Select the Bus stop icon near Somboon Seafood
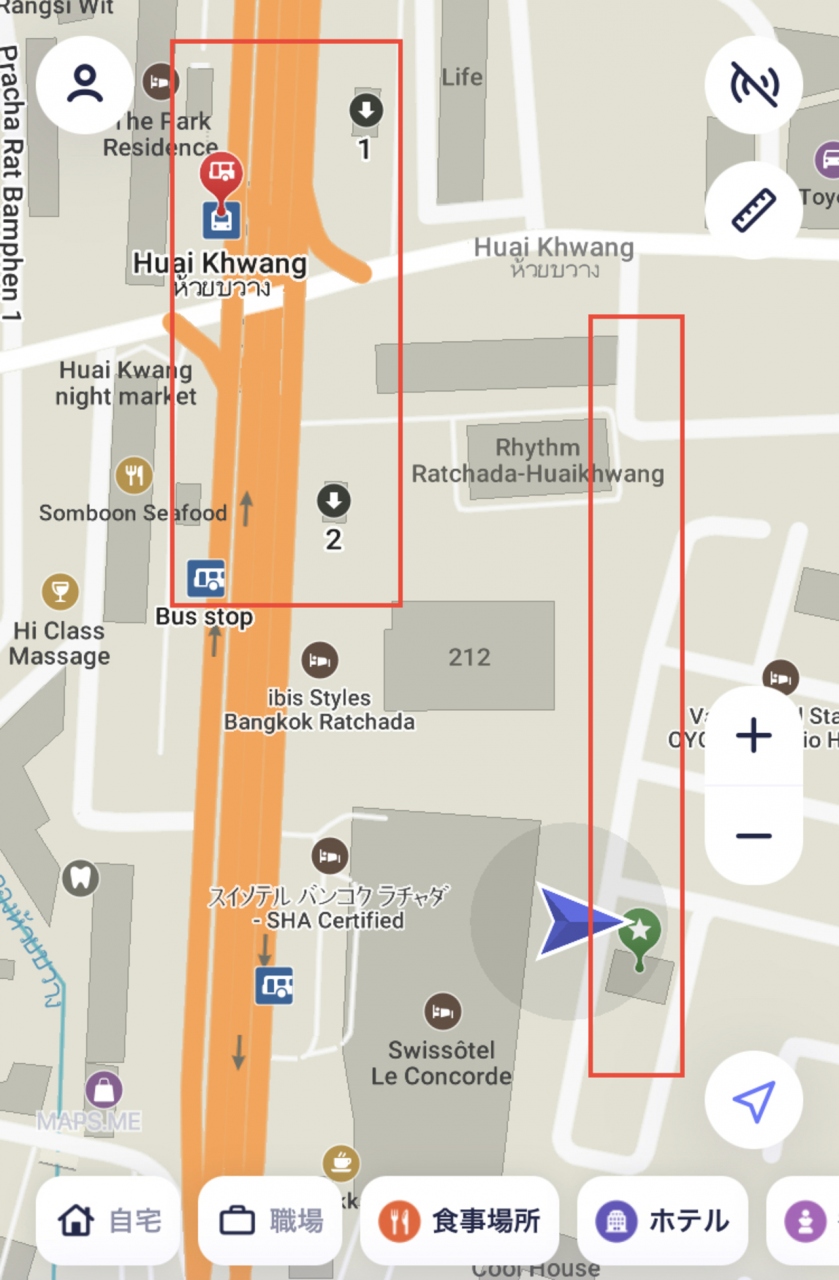 click(207, 578)
